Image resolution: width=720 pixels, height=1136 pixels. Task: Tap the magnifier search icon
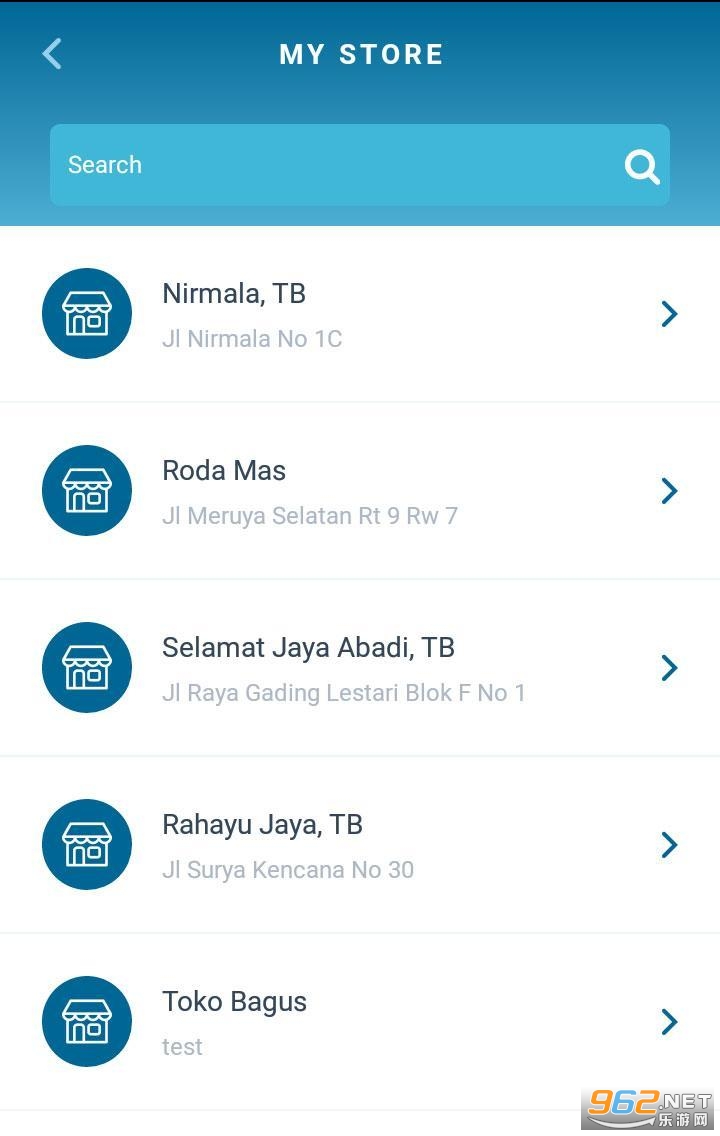click(642, 166)
